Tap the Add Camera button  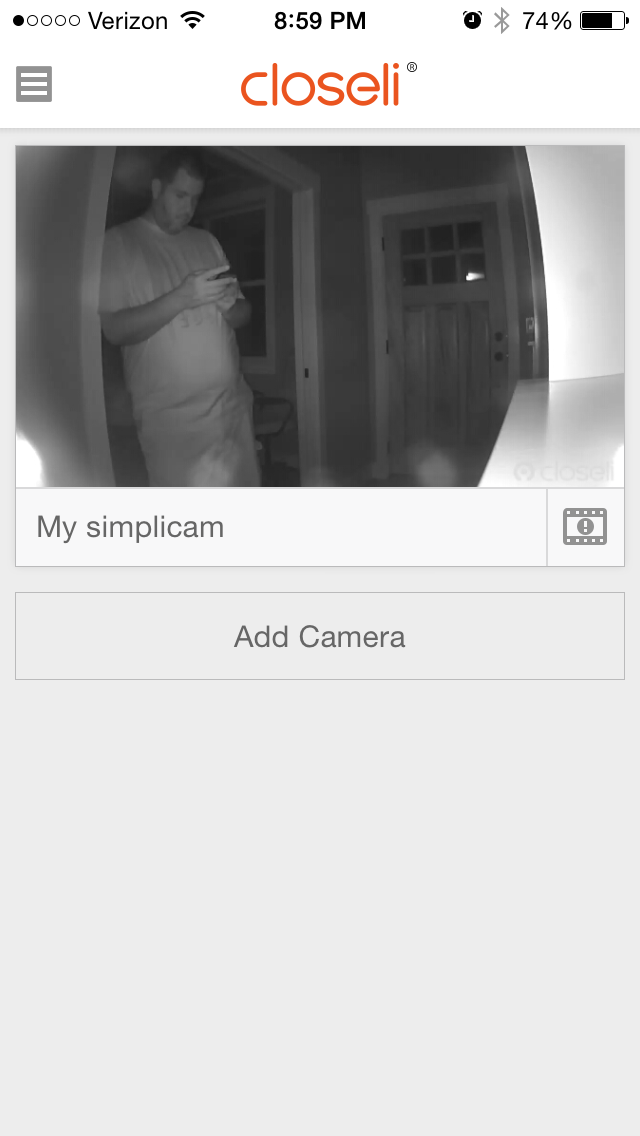click(x=320, y=636)
